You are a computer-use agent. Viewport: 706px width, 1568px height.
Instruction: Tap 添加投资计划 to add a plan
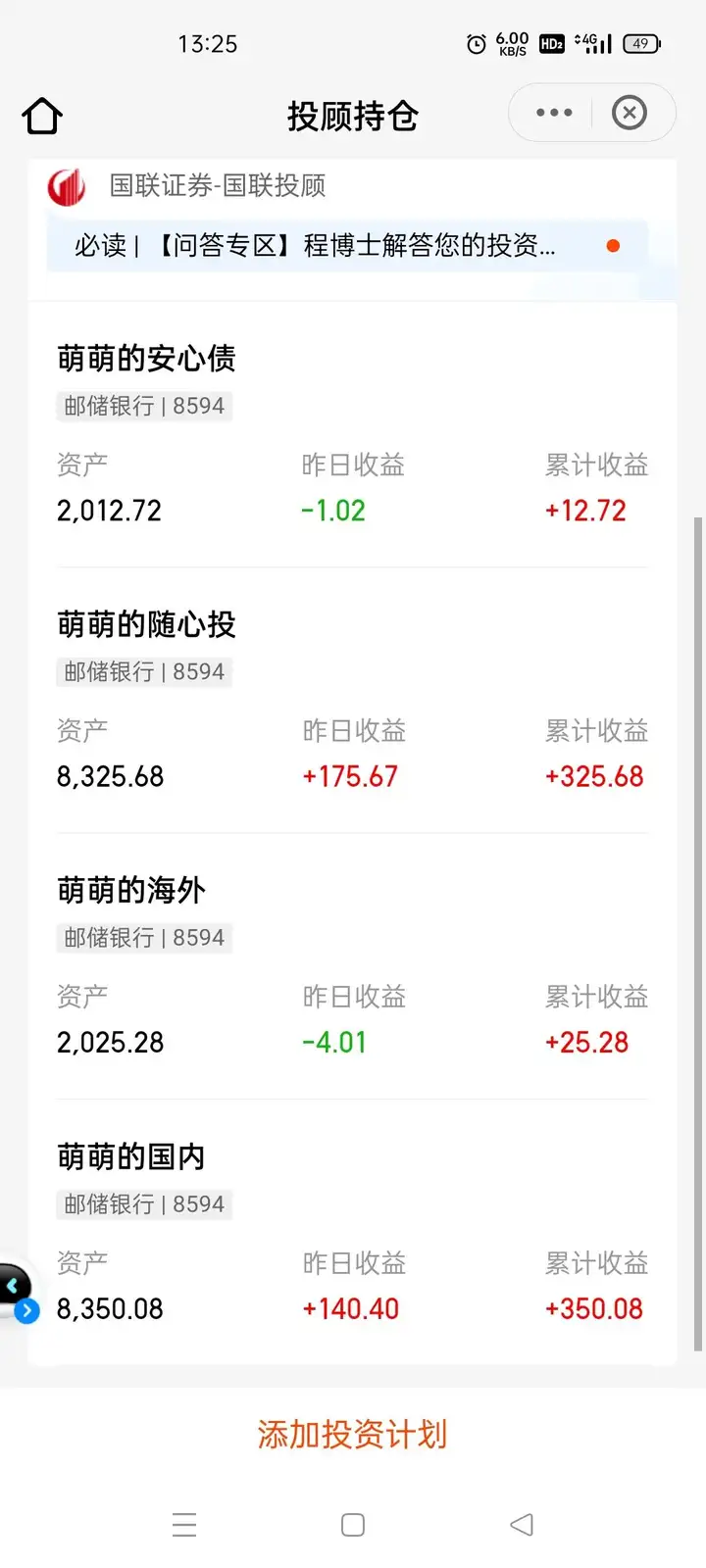coord(352,1435)
